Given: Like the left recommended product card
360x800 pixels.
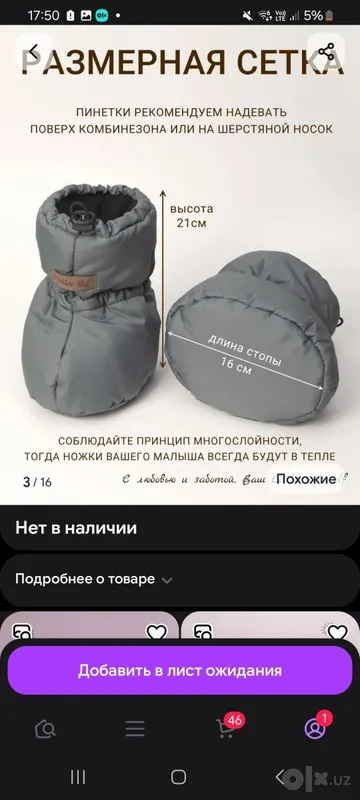Looking at the screenshot, I should tap(157, 633).
